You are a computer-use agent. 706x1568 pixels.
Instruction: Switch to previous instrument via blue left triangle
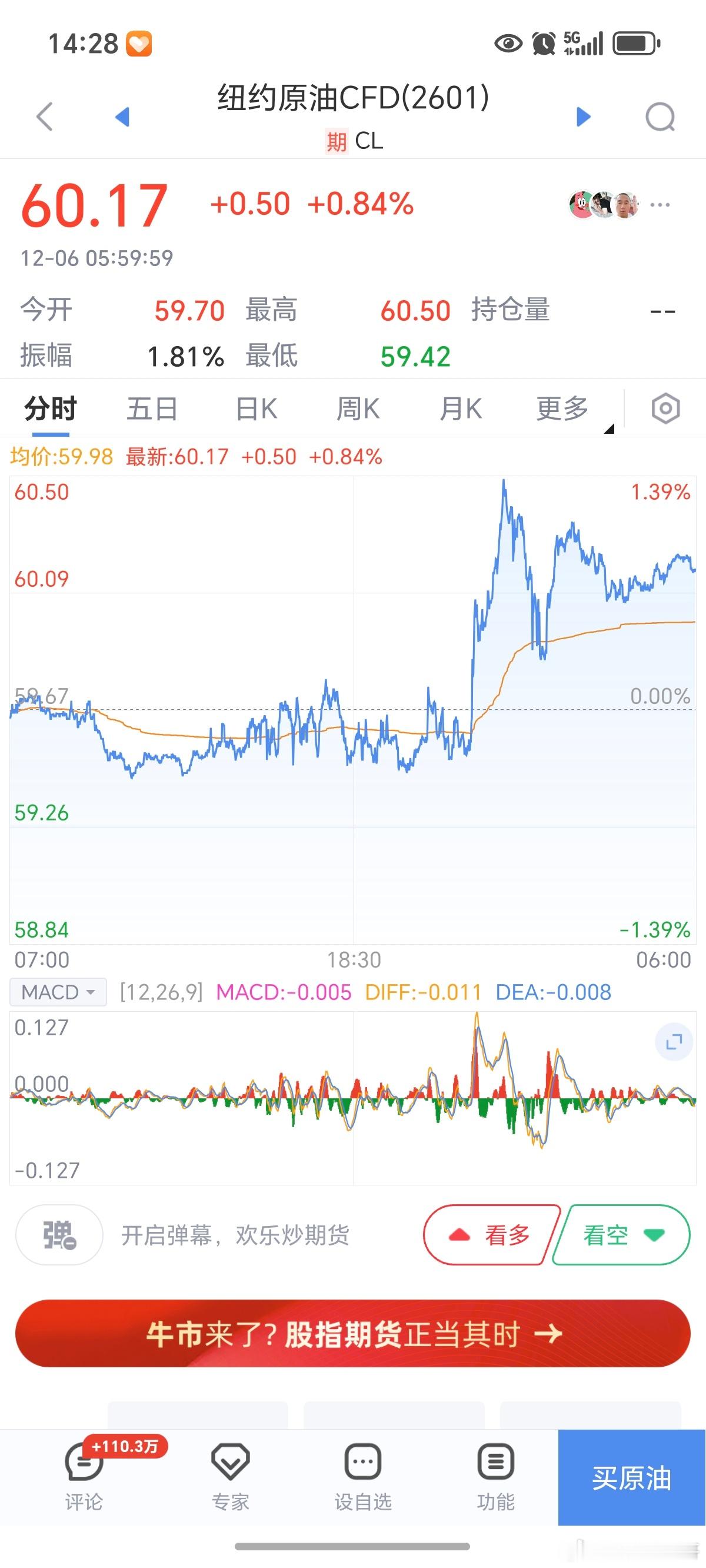(x=124, y=117)
